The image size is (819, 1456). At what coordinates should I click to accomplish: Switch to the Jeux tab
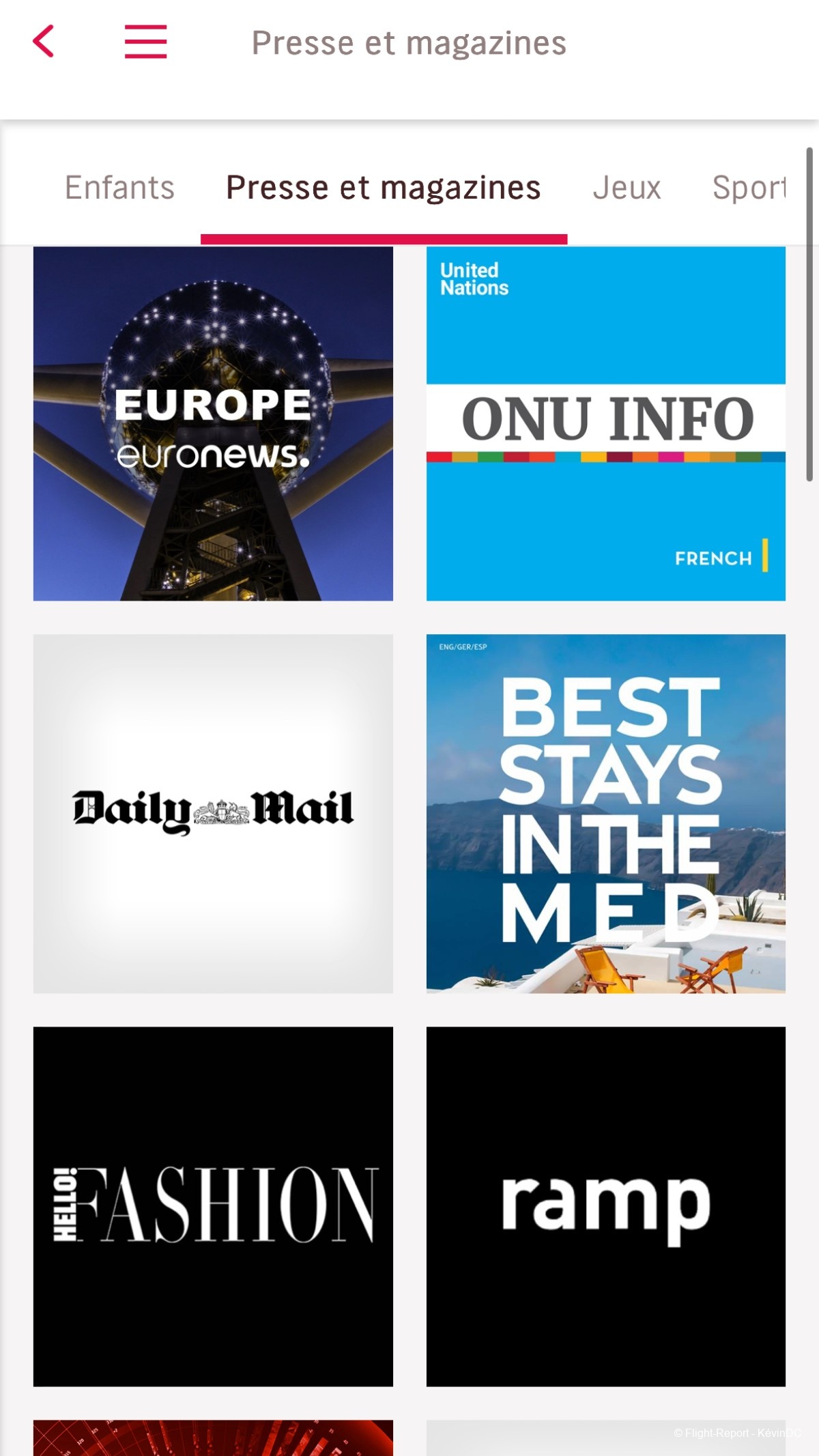pos(627,188)
